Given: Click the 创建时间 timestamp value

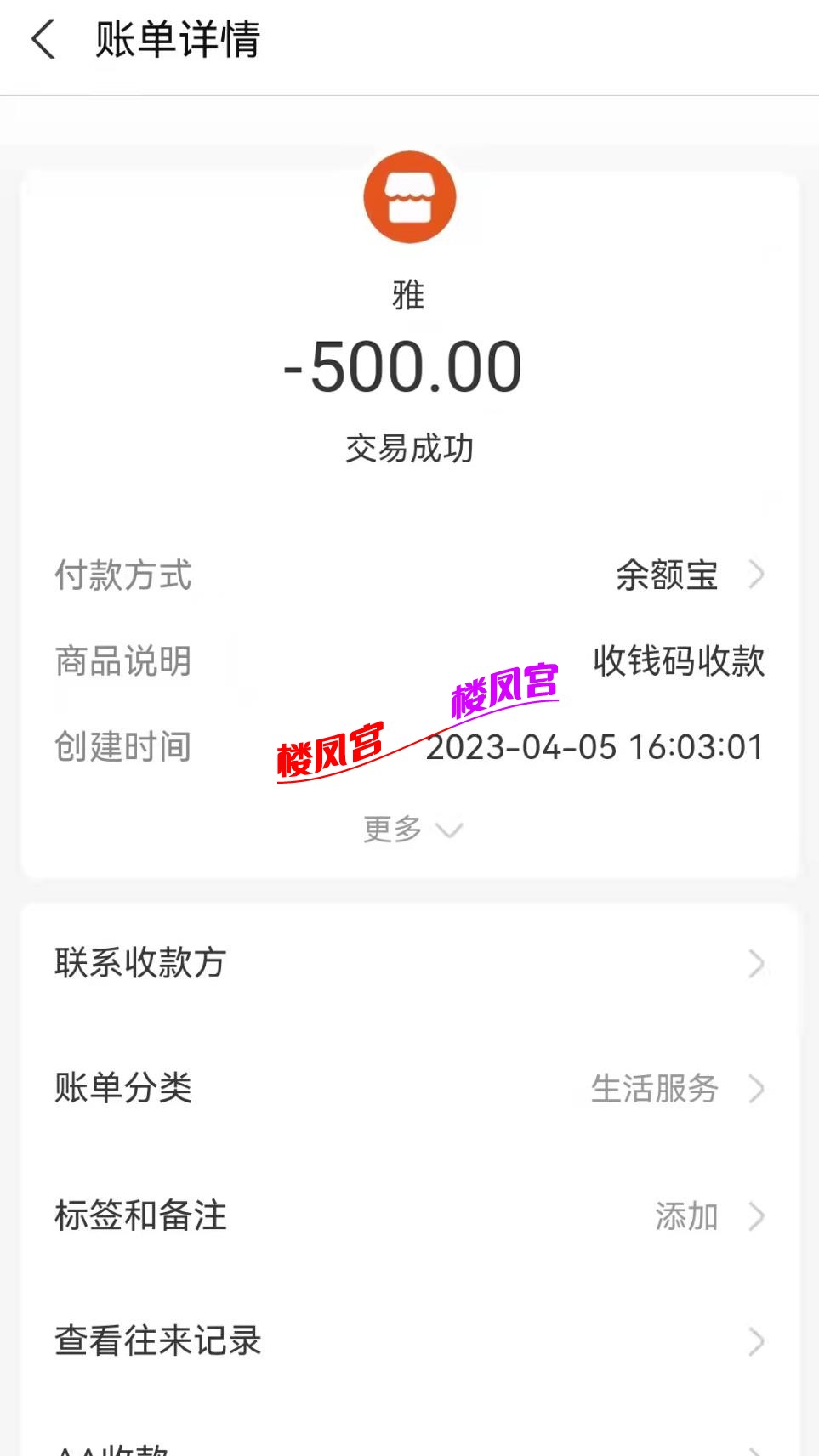Looking at the screenshot, I should pos(595,748).
